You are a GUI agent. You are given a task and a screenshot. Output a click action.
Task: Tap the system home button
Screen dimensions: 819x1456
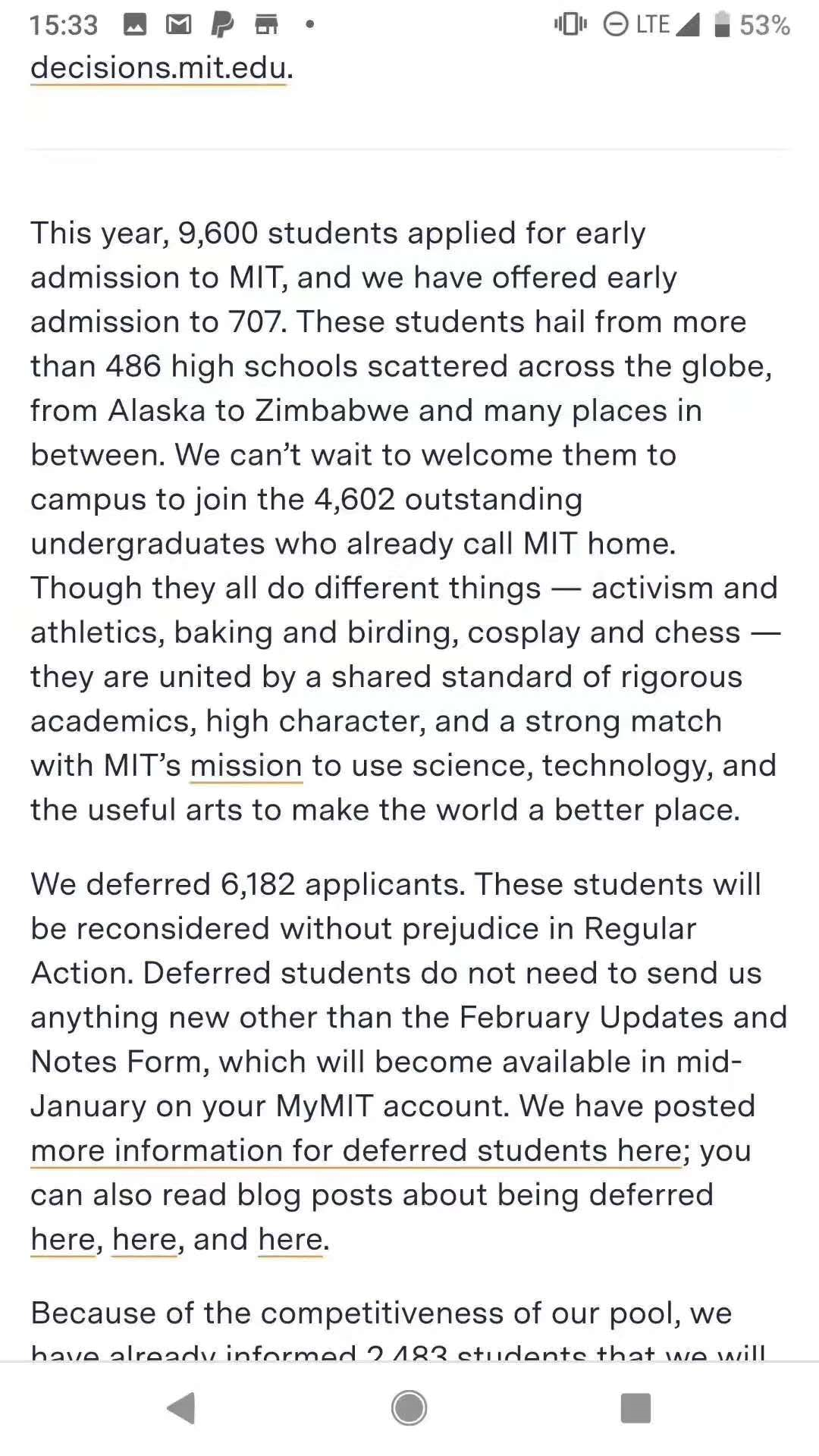coord(409,1408)
